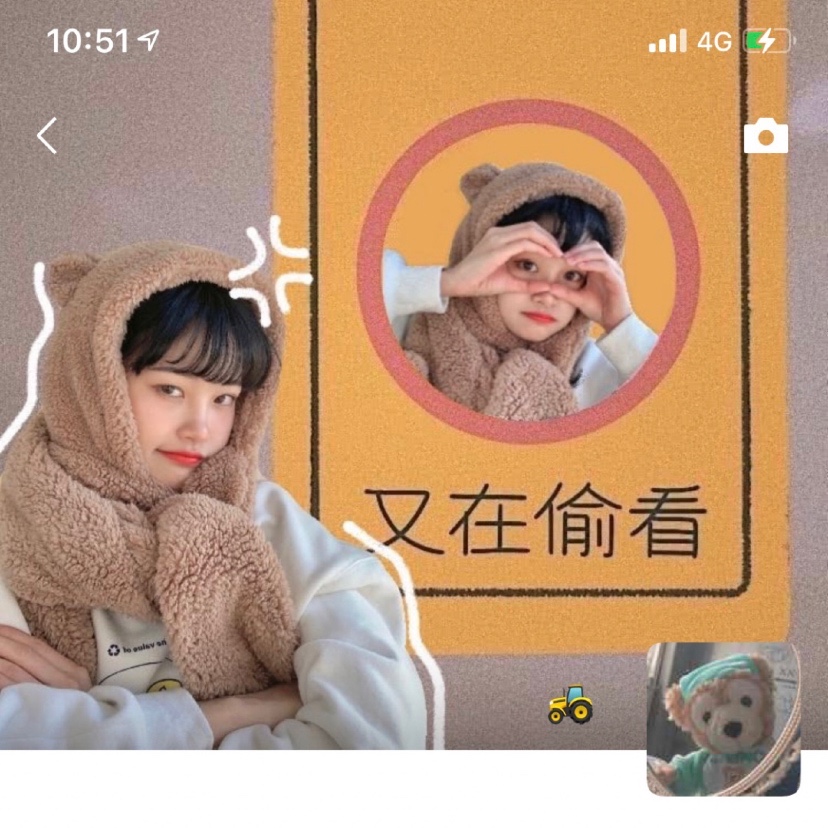828x828 pixels.
Task: Open the bear plush profile avatar
Action: point(723,719)
